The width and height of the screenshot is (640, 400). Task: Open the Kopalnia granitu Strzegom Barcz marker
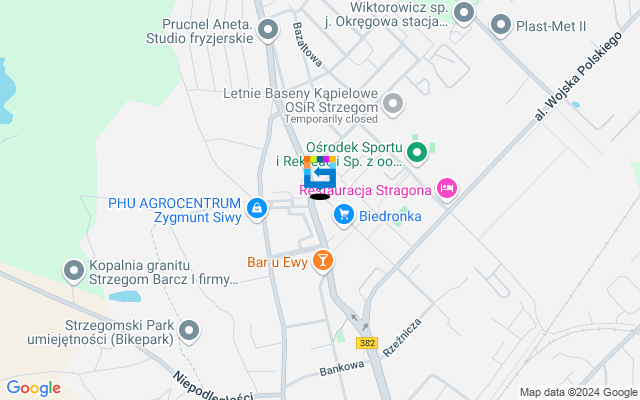click(x=74, y=270)
